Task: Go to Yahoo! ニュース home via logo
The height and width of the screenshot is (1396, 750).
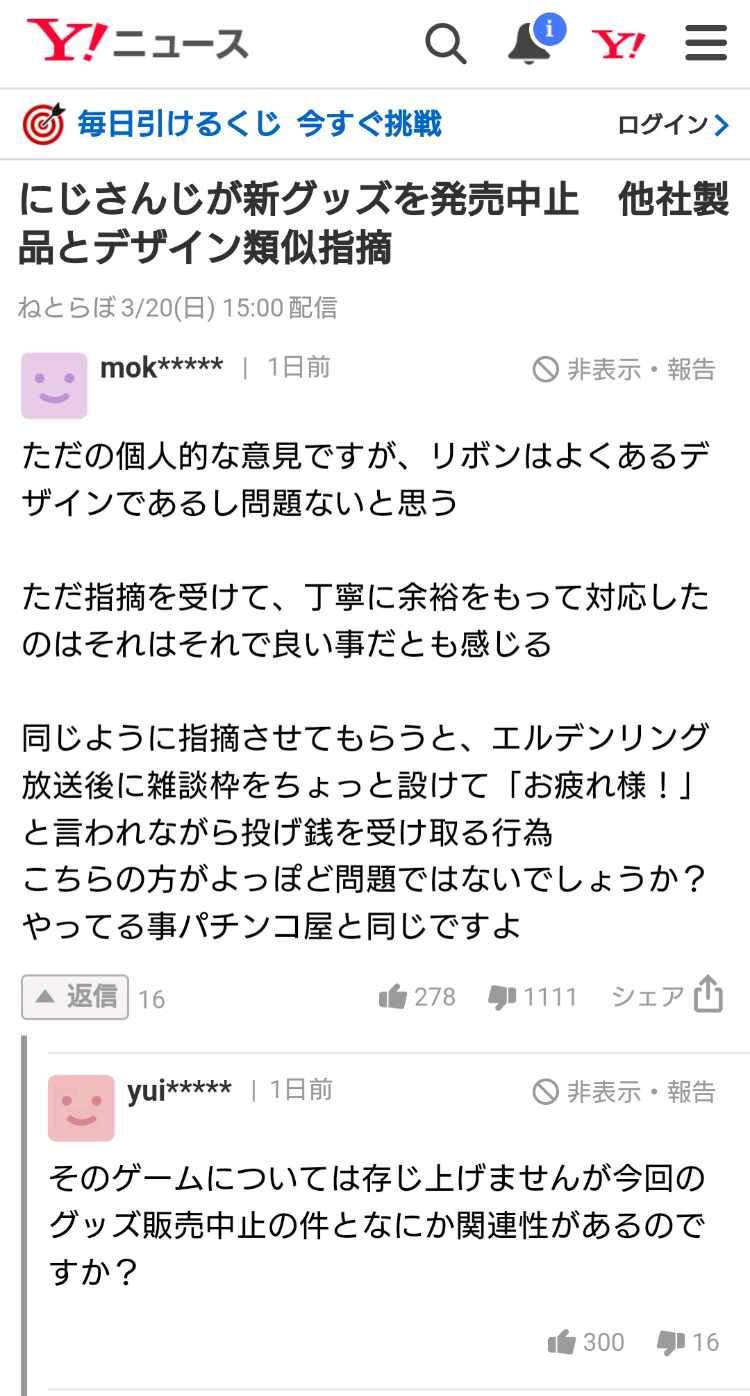Action: click(x=138, y=43)
